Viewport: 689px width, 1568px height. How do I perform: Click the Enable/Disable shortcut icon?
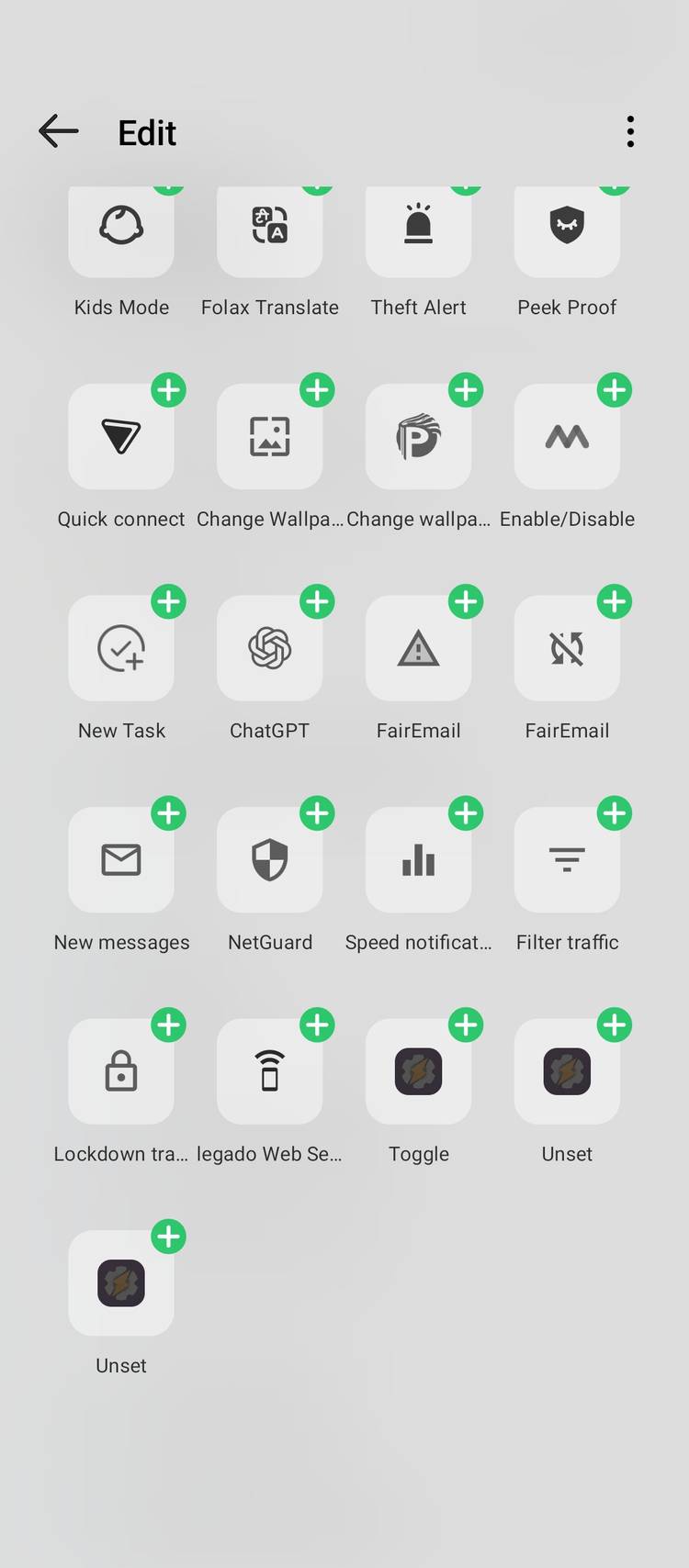click(567, 436)
